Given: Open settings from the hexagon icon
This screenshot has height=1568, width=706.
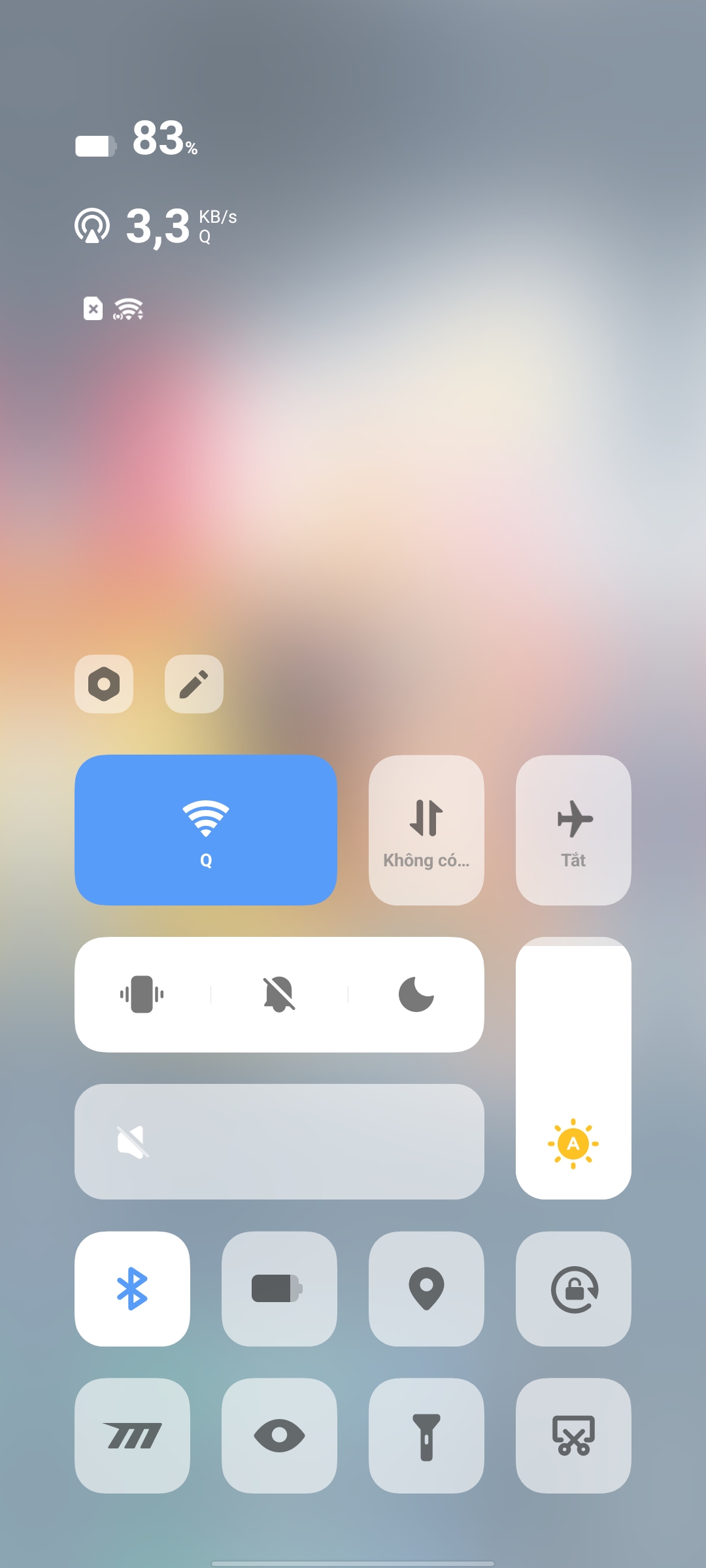Looking at the screenshot, I should (x=104, y=684).
